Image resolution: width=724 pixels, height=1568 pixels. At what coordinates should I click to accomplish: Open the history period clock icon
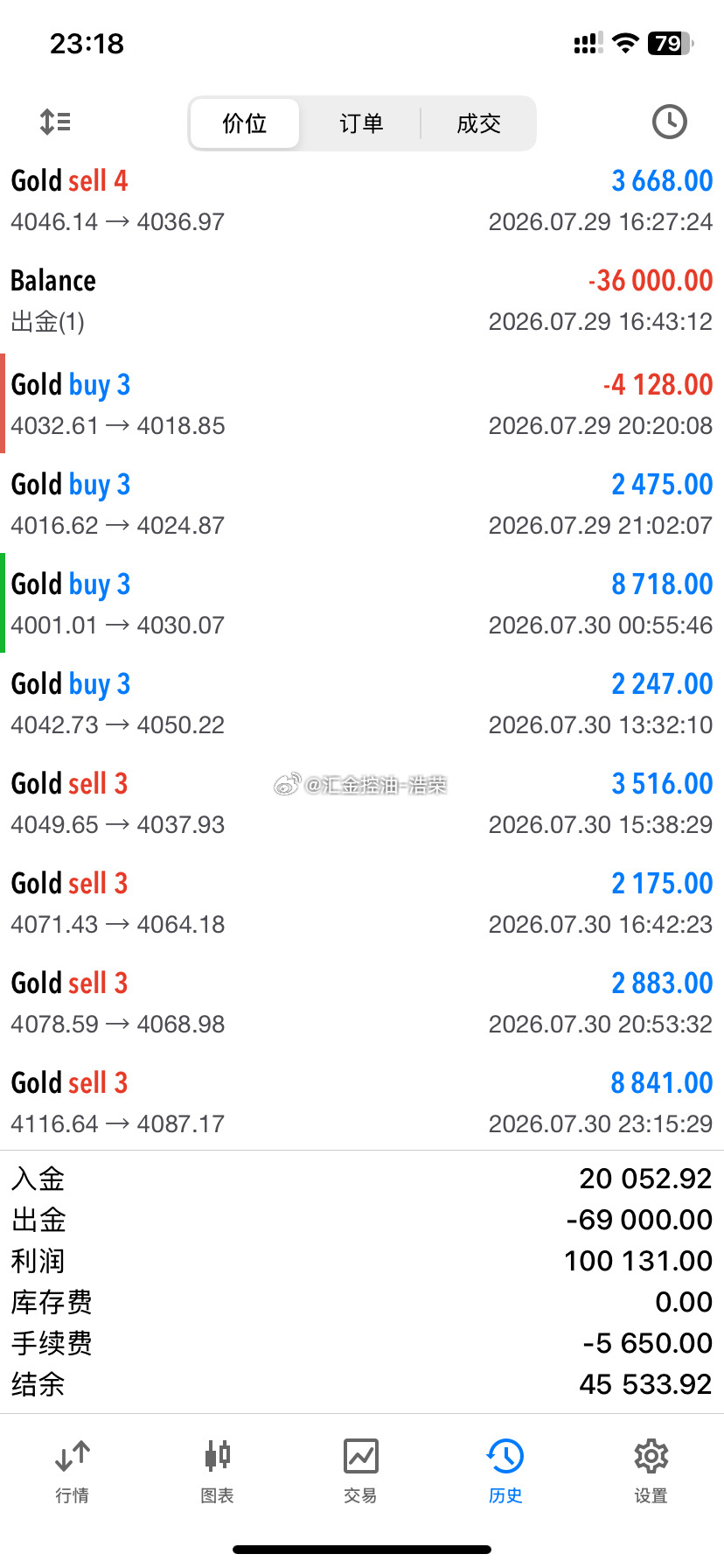pos(669,122)
